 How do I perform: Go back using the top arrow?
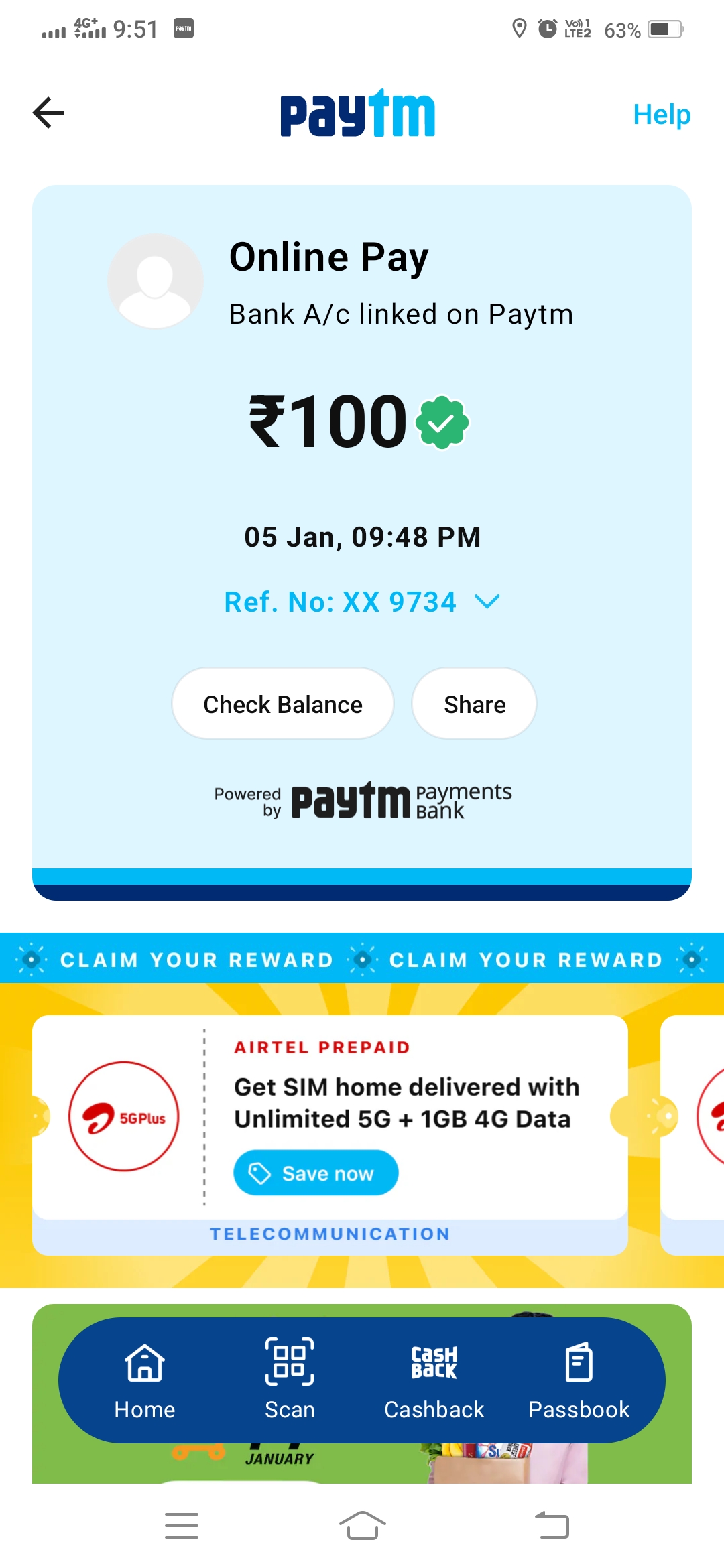pos(49,113)
